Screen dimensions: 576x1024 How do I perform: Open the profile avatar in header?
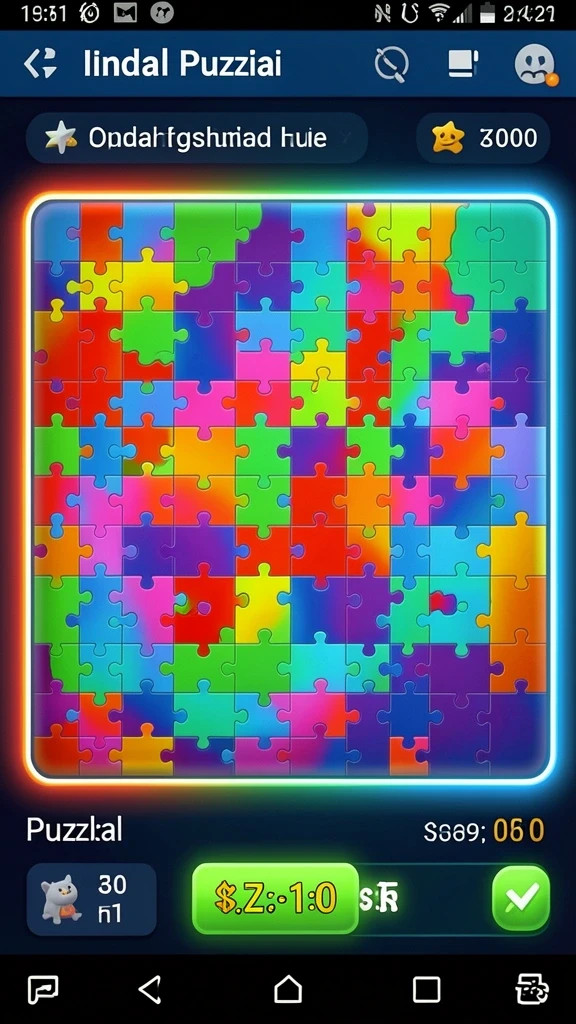pos(536,65)
